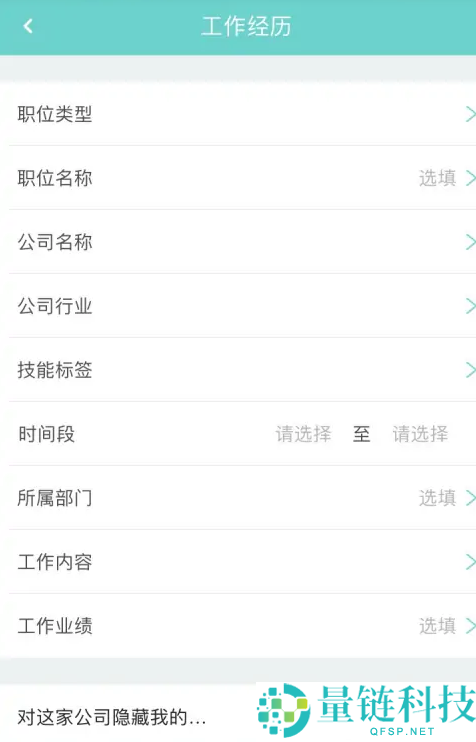Open the 工作业绩 row
This screenshot has height=742, width=476.
(238, 626)
